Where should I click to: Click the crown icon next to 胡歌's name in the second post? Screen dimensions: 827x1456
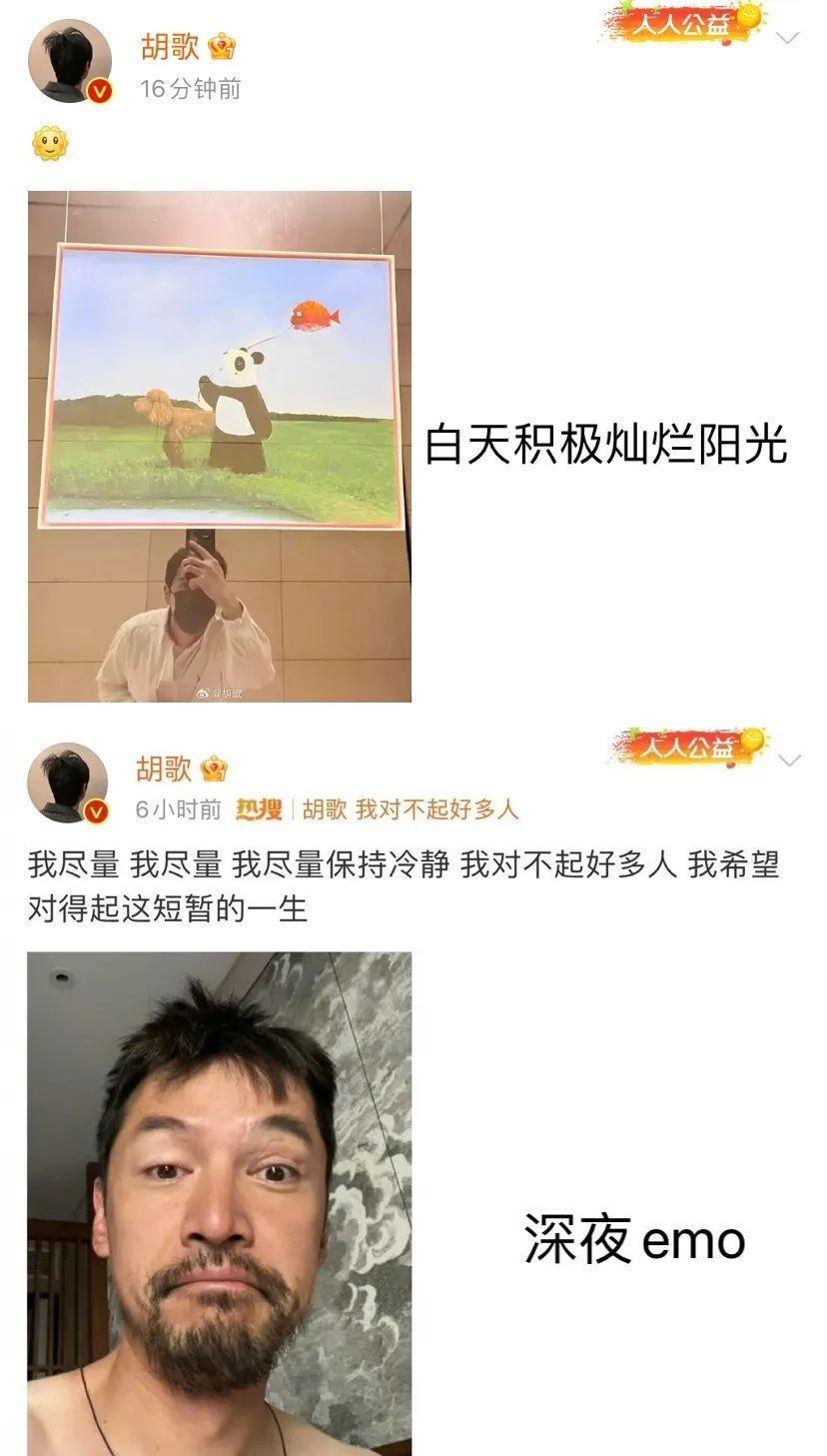tap(212, 768)
